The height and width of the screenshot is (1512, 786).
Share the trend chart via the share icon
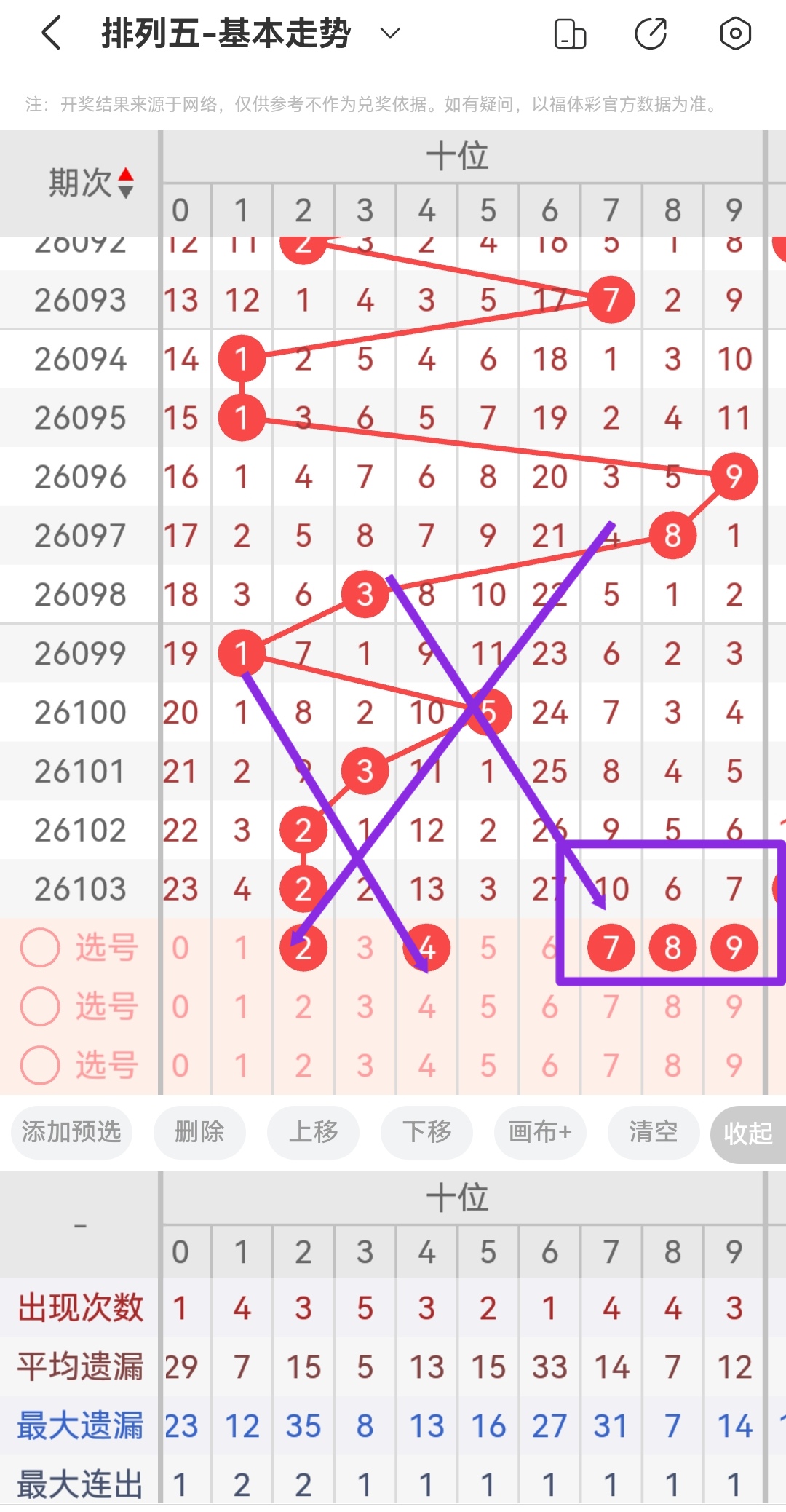pyautogui.click(x=652, y=32)
